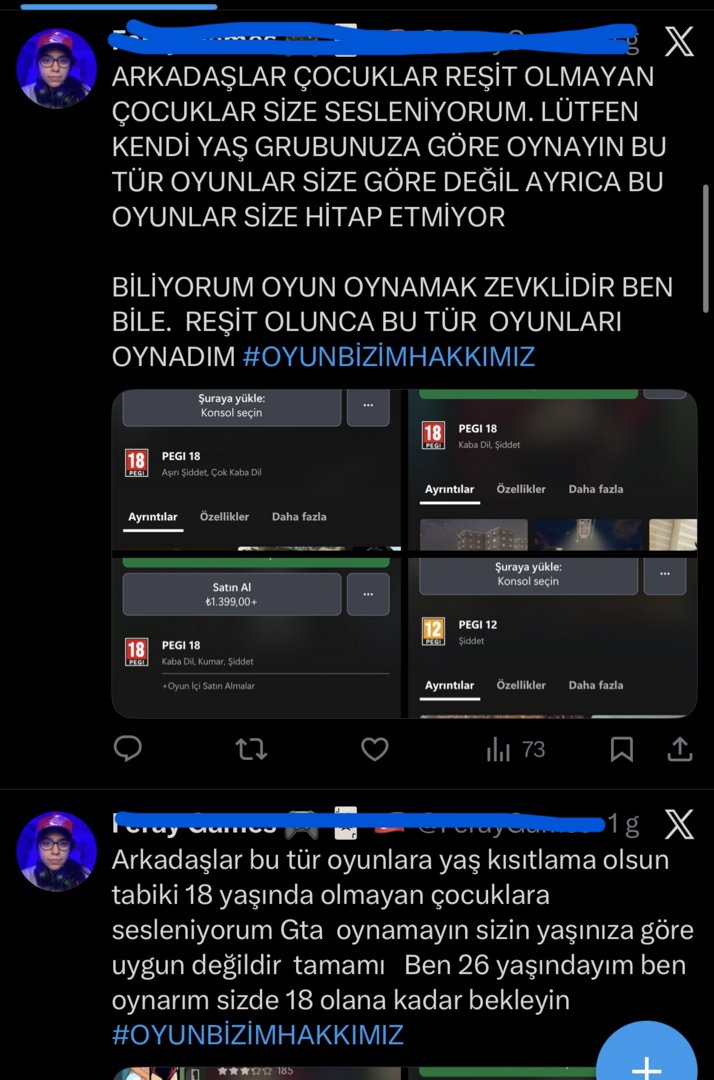Open the PEGI 18 Kaba Dil, Şiddet image
The image size is (714, 1080).
pyautogui.click(x=553, y=469)
